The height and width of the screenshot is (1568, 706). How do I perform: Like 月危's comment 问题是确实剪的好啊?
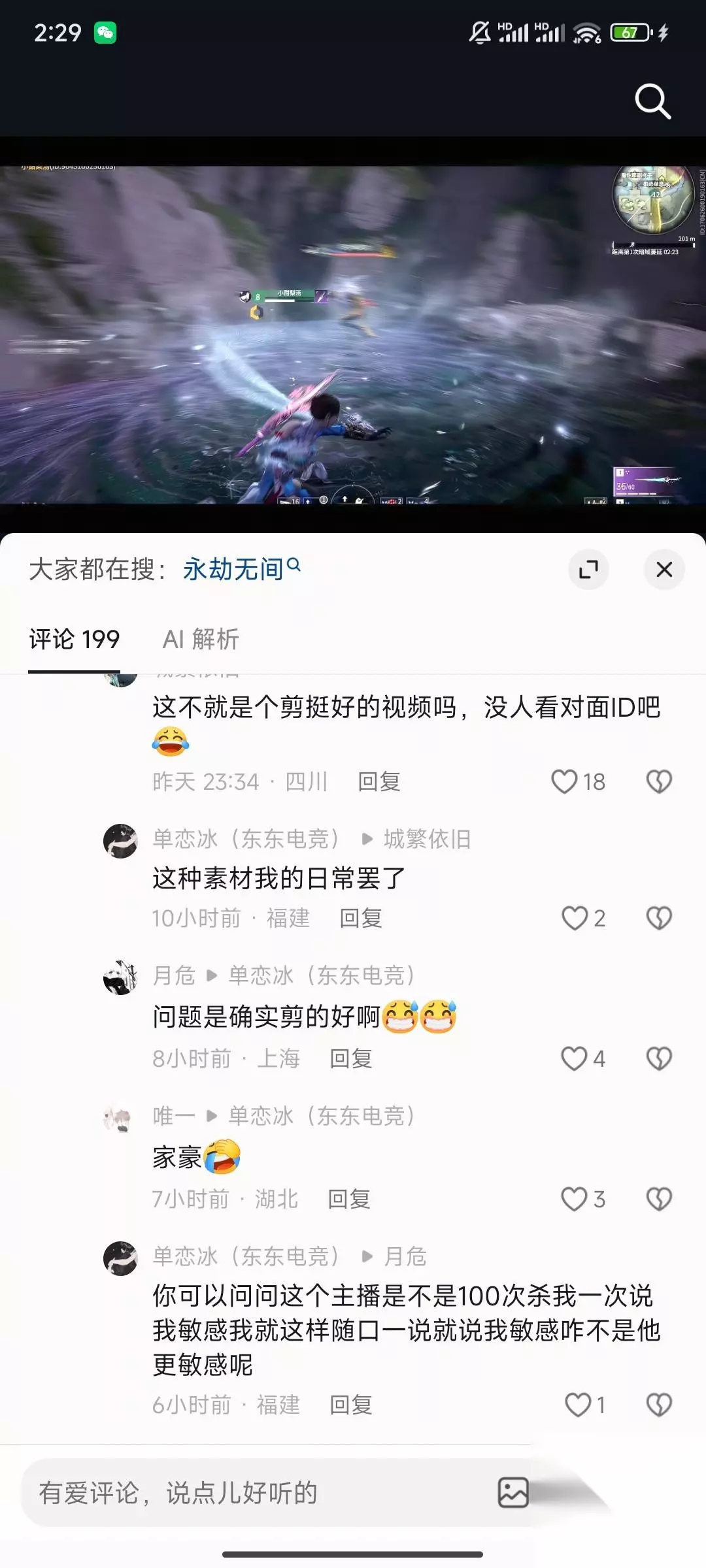point(583,1058)
